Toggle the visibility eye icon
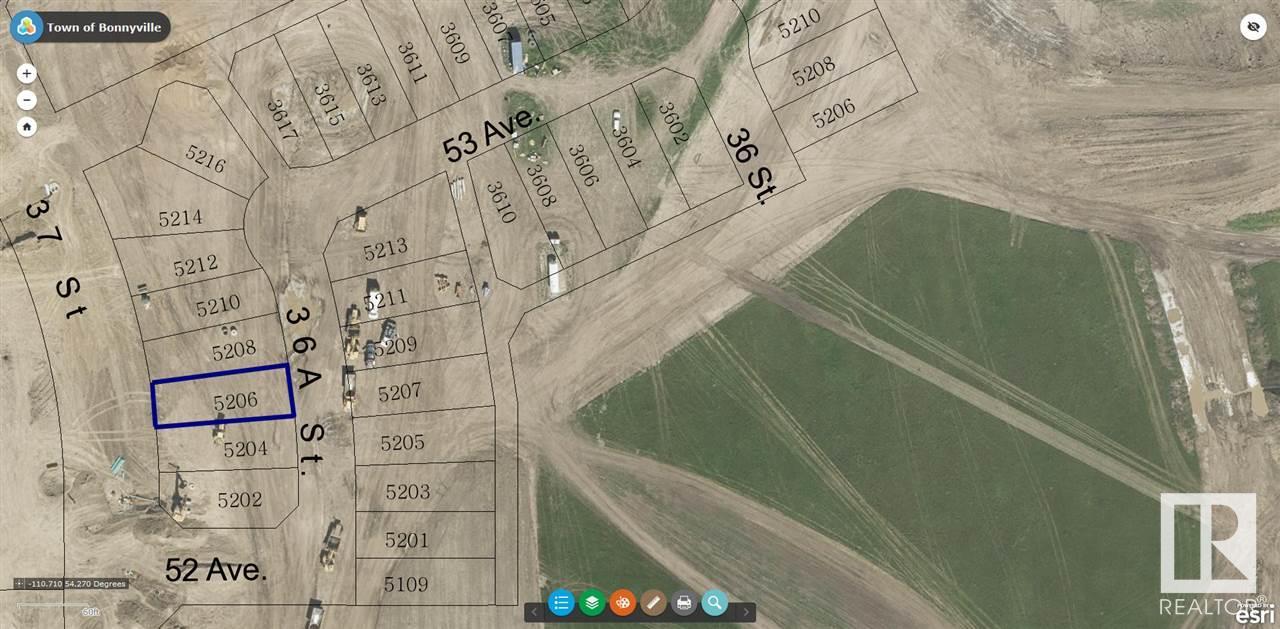Viewport: 1280px width, 629px height. 1252,27
